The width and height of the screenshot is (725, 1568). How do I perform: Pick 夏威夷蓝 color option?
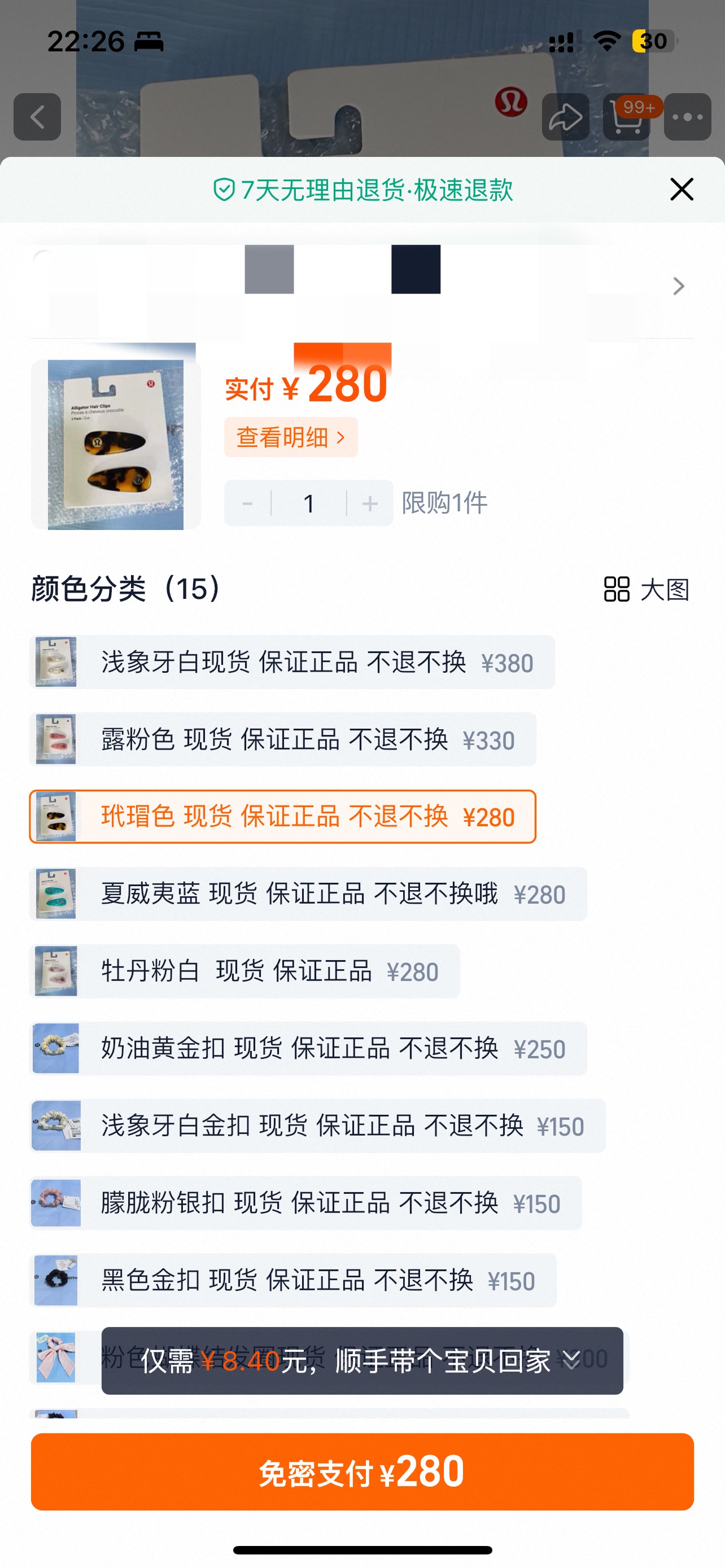point(308,894)
